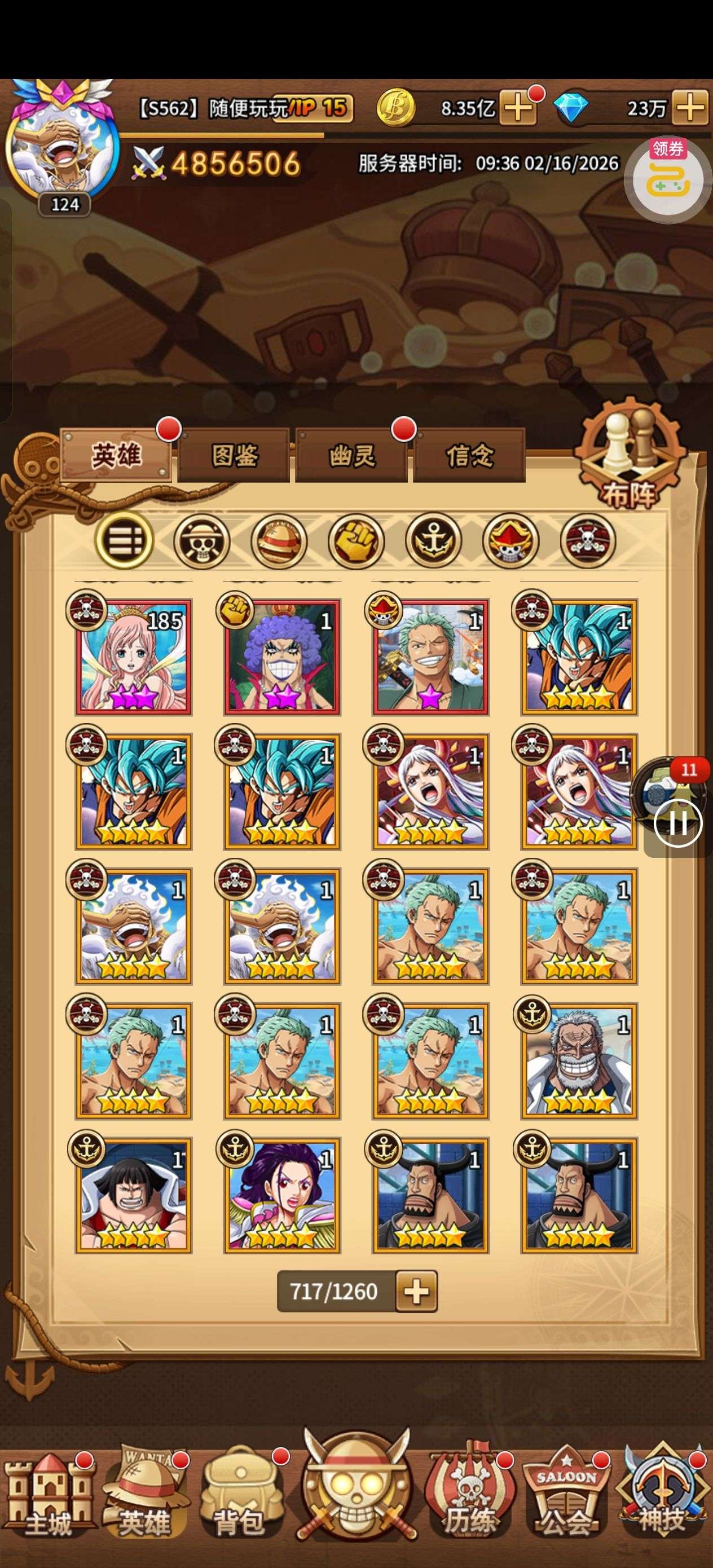Expand hero capacity next to 717/1260
The height and width of the screenshot is (1568, 713).
pos(416,1292)
